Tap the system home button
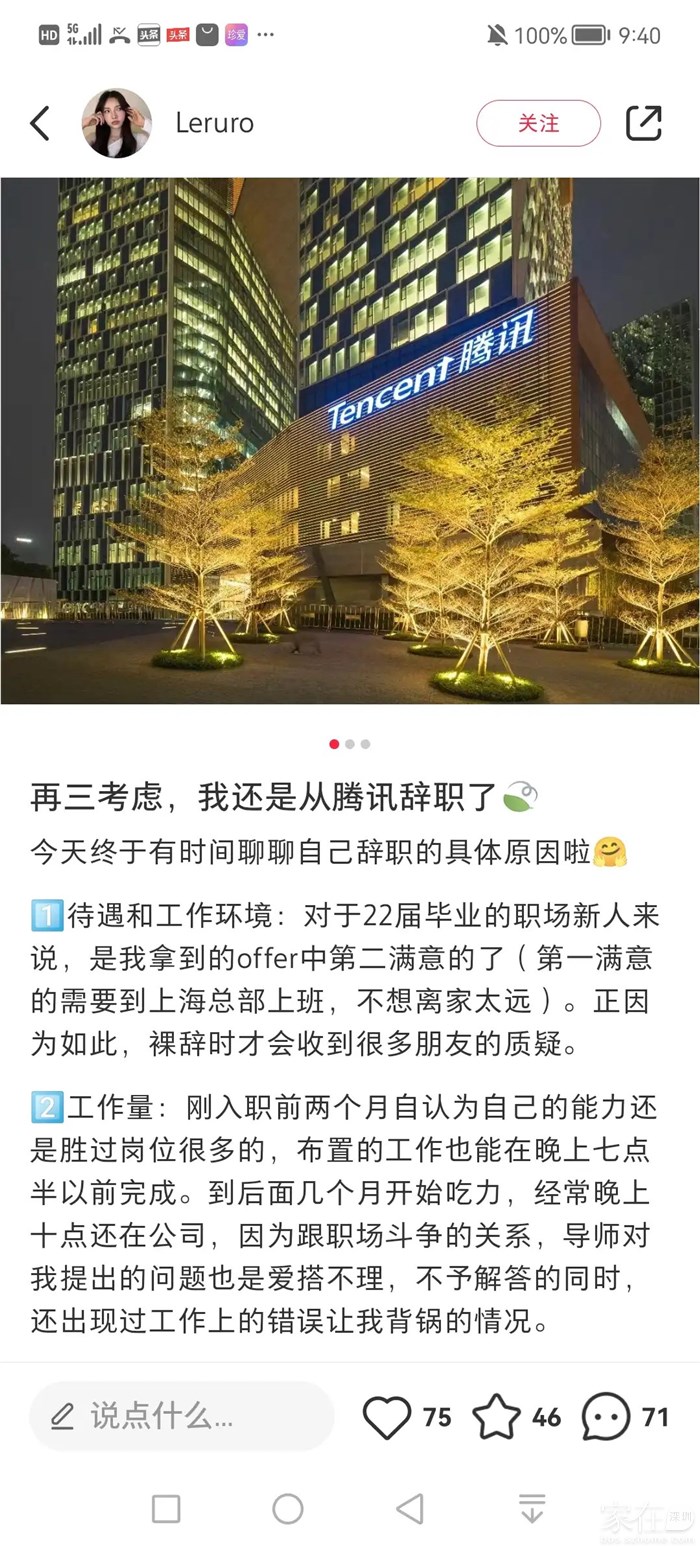 tap(288, 1508)
